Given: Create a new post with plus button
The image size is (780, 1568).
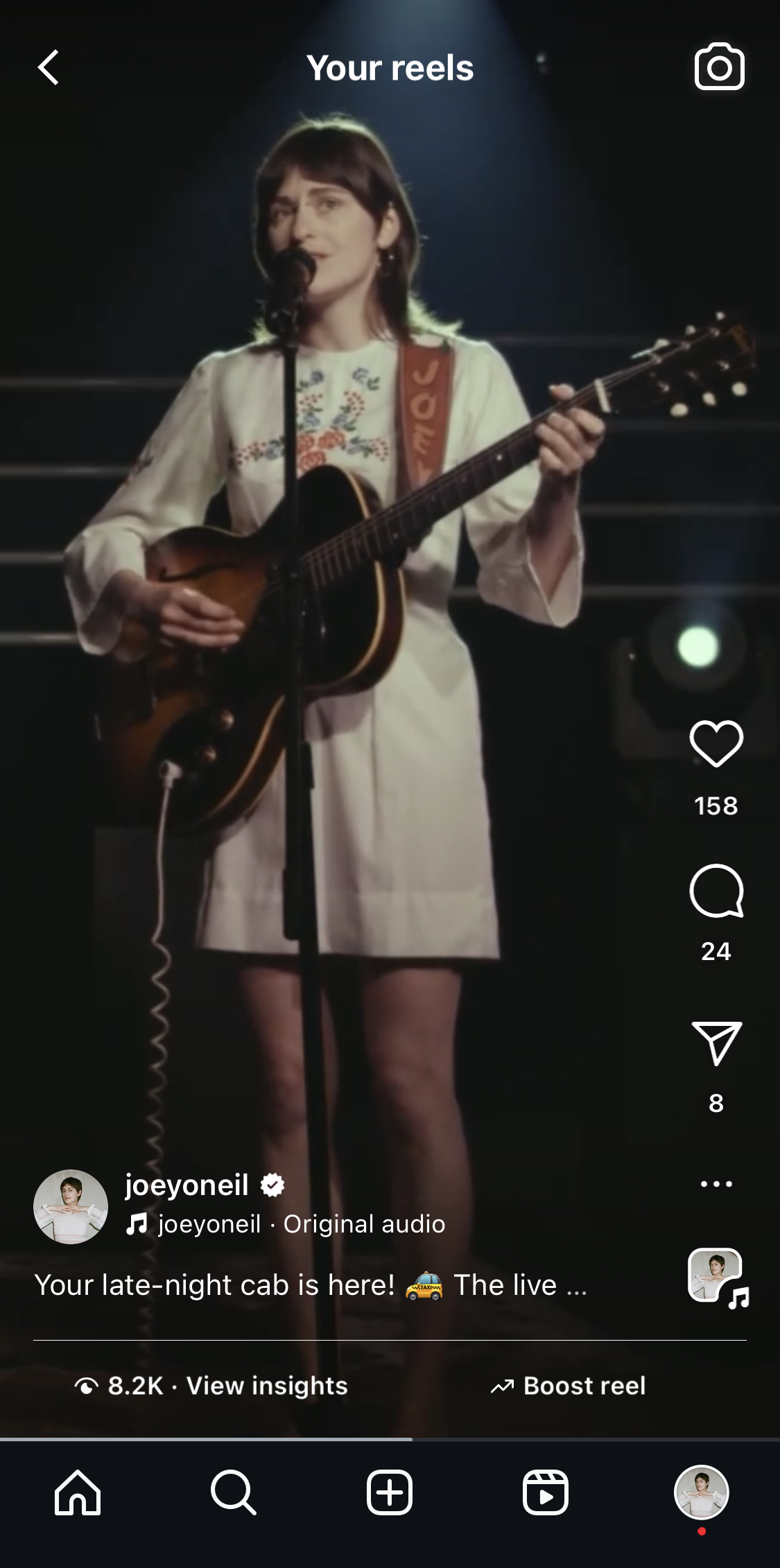Looking at the screenshot, I should (x=390, y=1492).
